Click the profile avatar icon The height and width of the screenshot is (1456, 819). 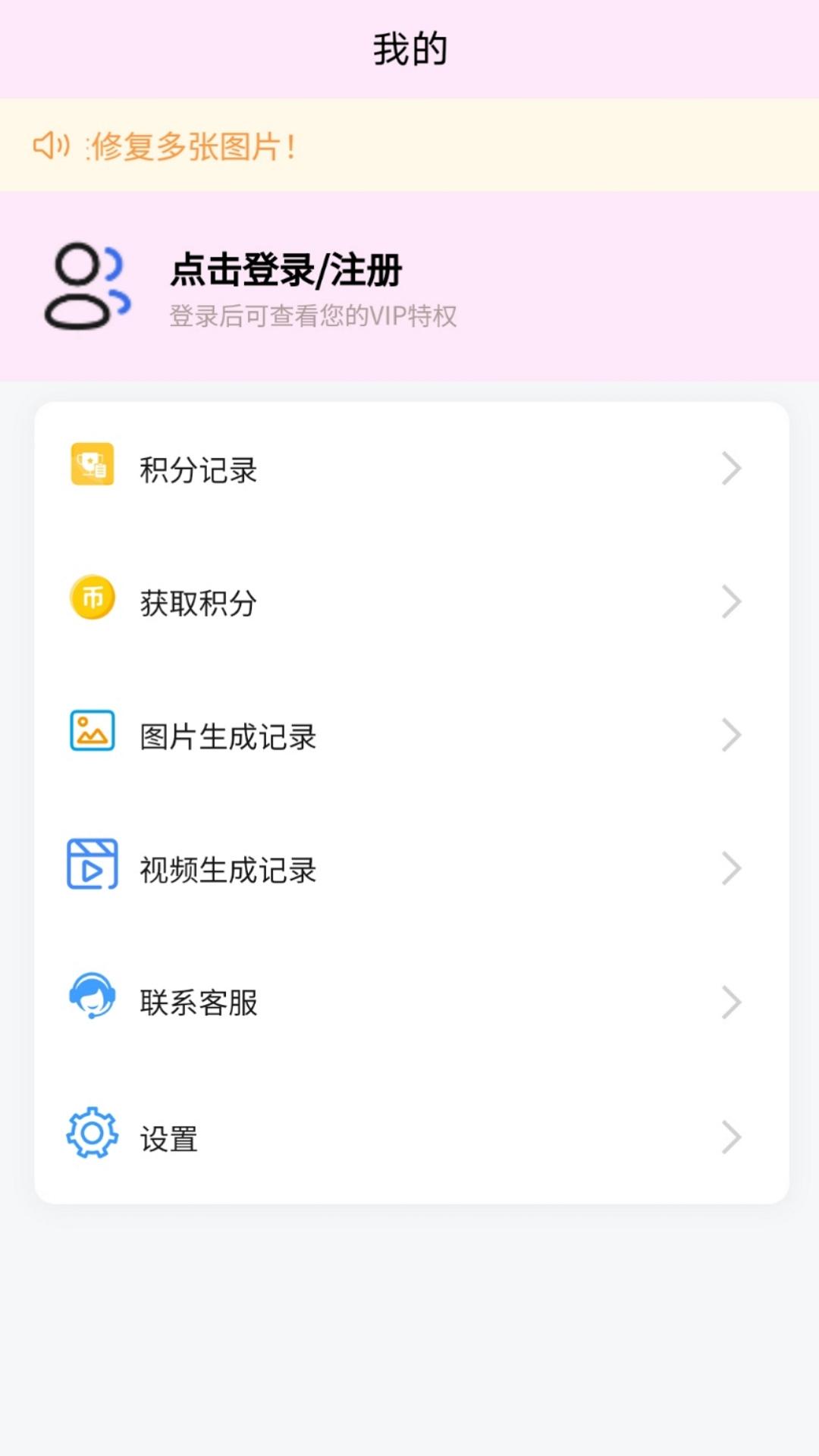coord(83,284)
